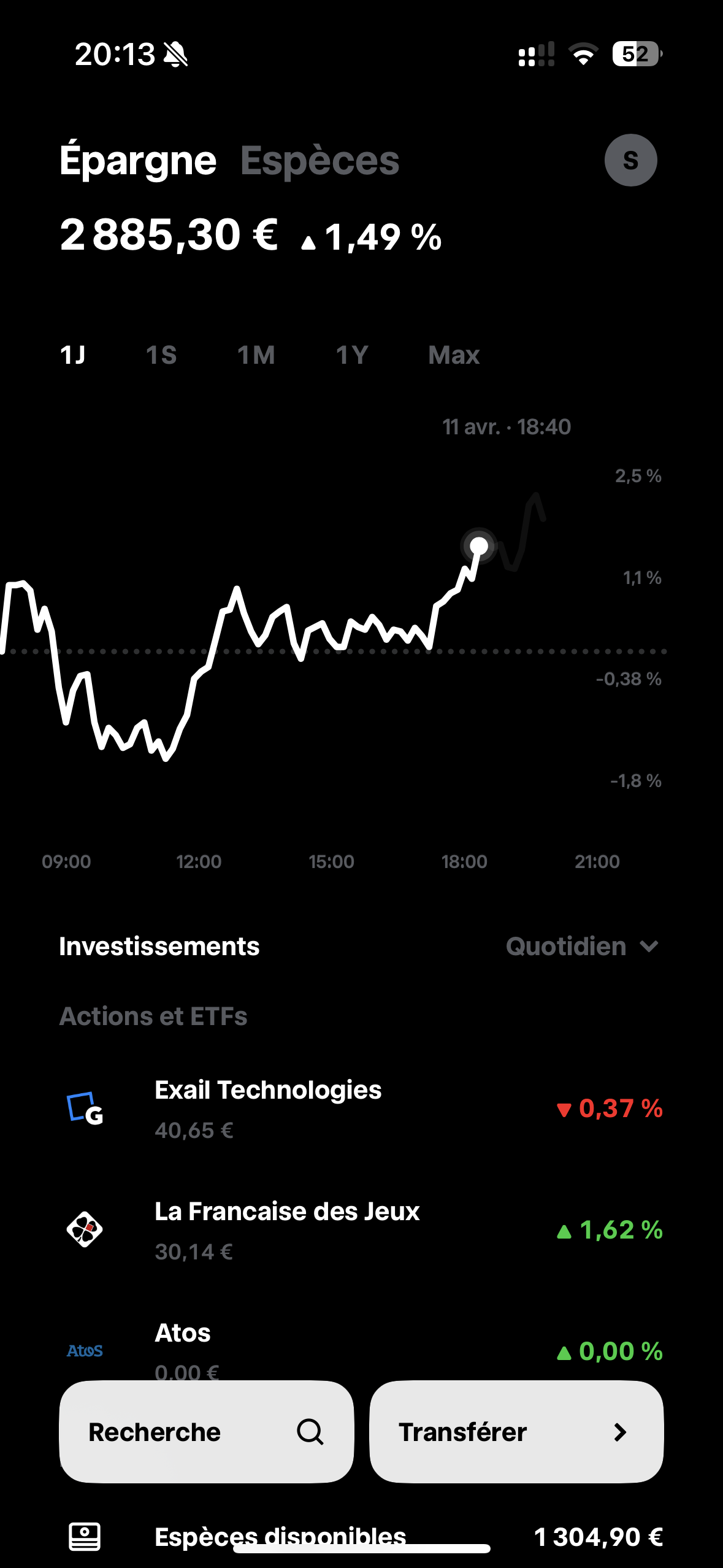Select the Épargne tab
723x1568 pixels.
[138, 161]
